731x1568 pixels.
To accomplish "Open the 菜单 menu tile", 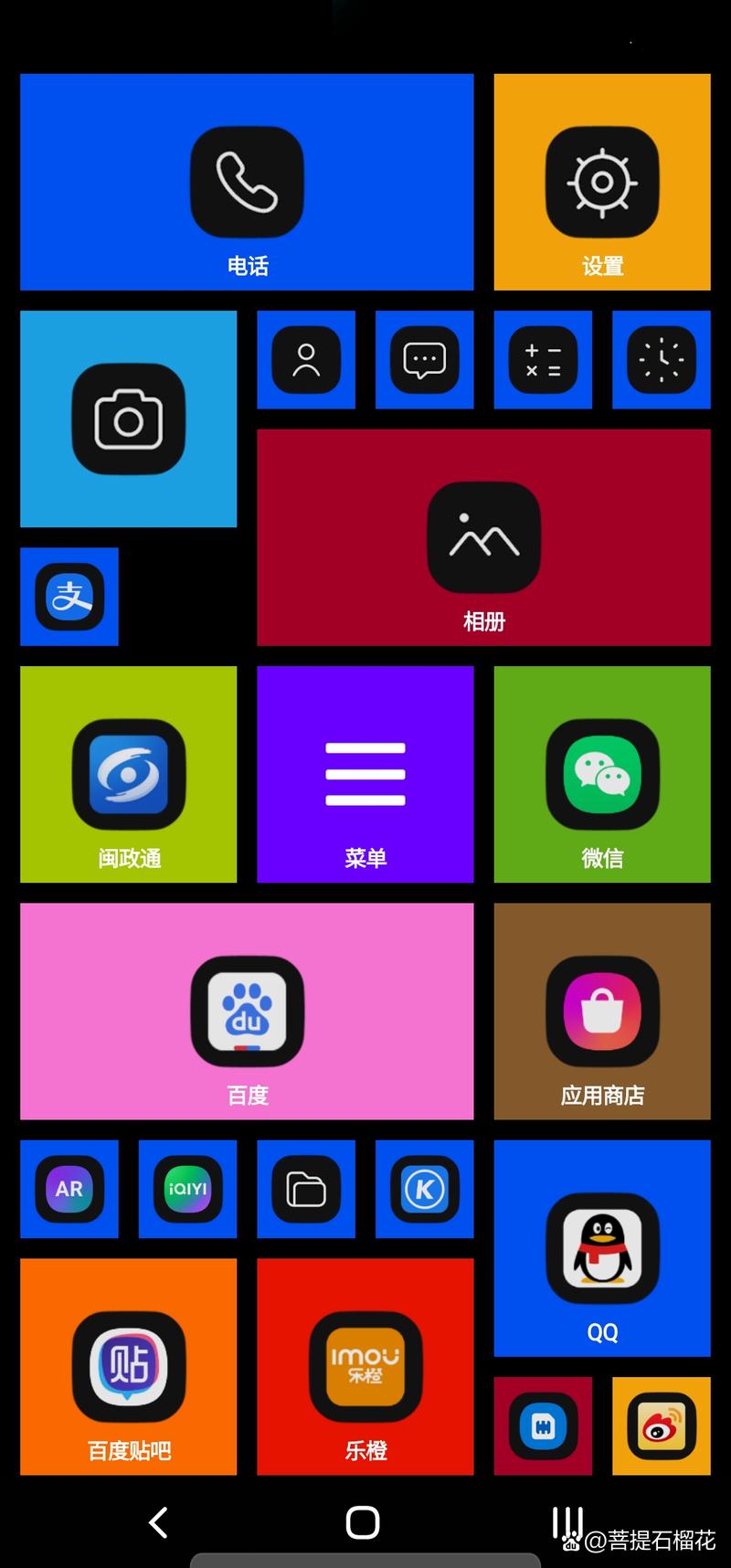I will 365,775.
